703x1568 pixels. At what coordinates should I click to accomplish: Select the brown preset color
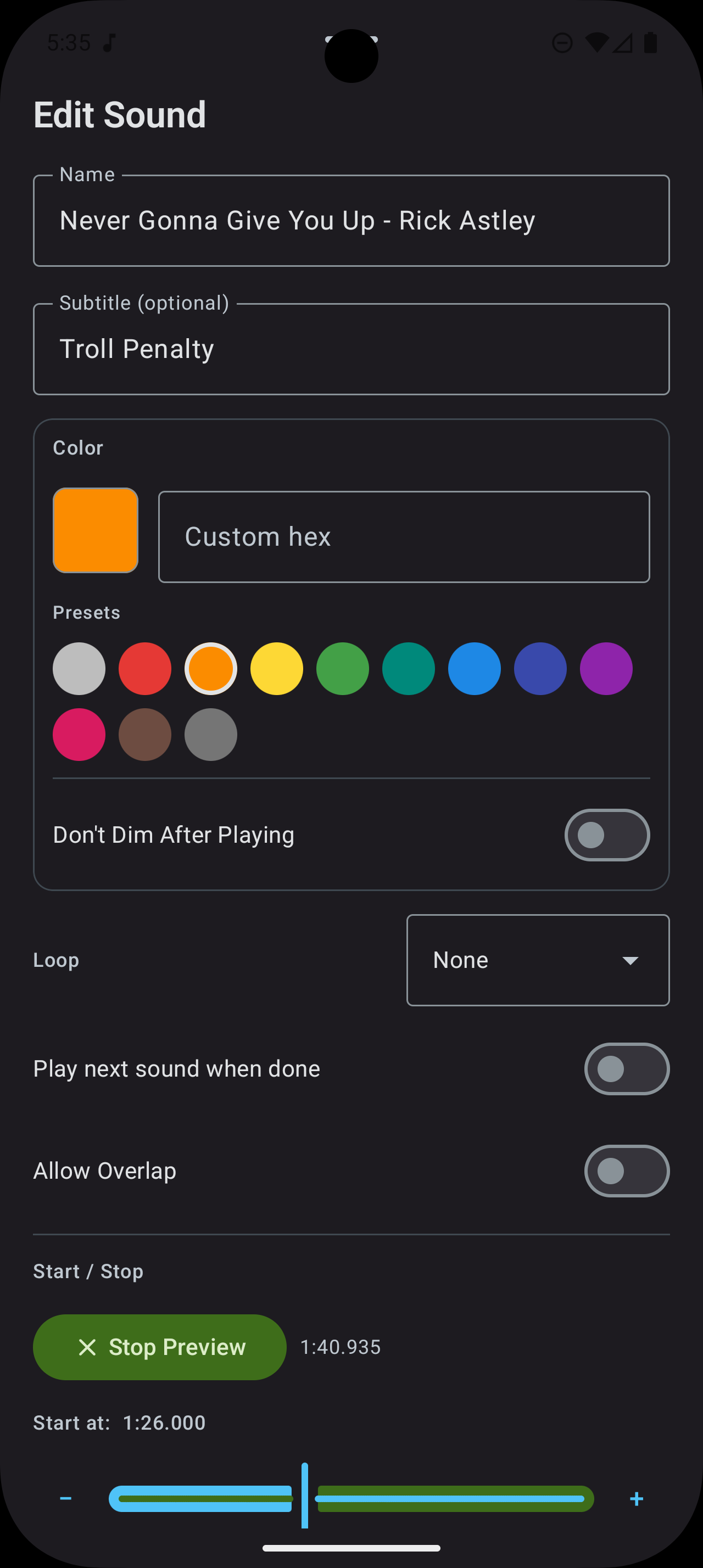point(144,735)
